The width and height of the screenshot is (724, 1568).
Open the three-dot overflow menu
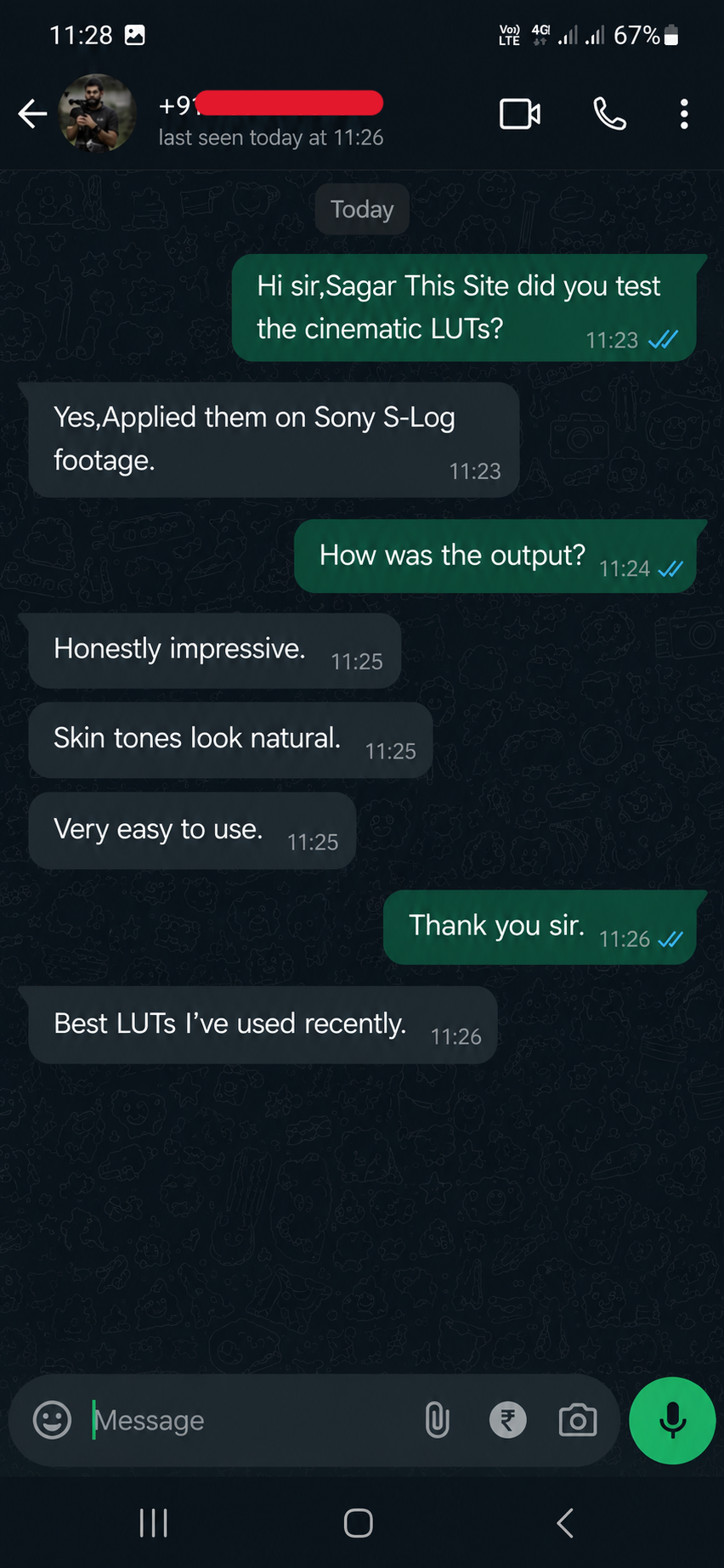(x=684, y=114)
